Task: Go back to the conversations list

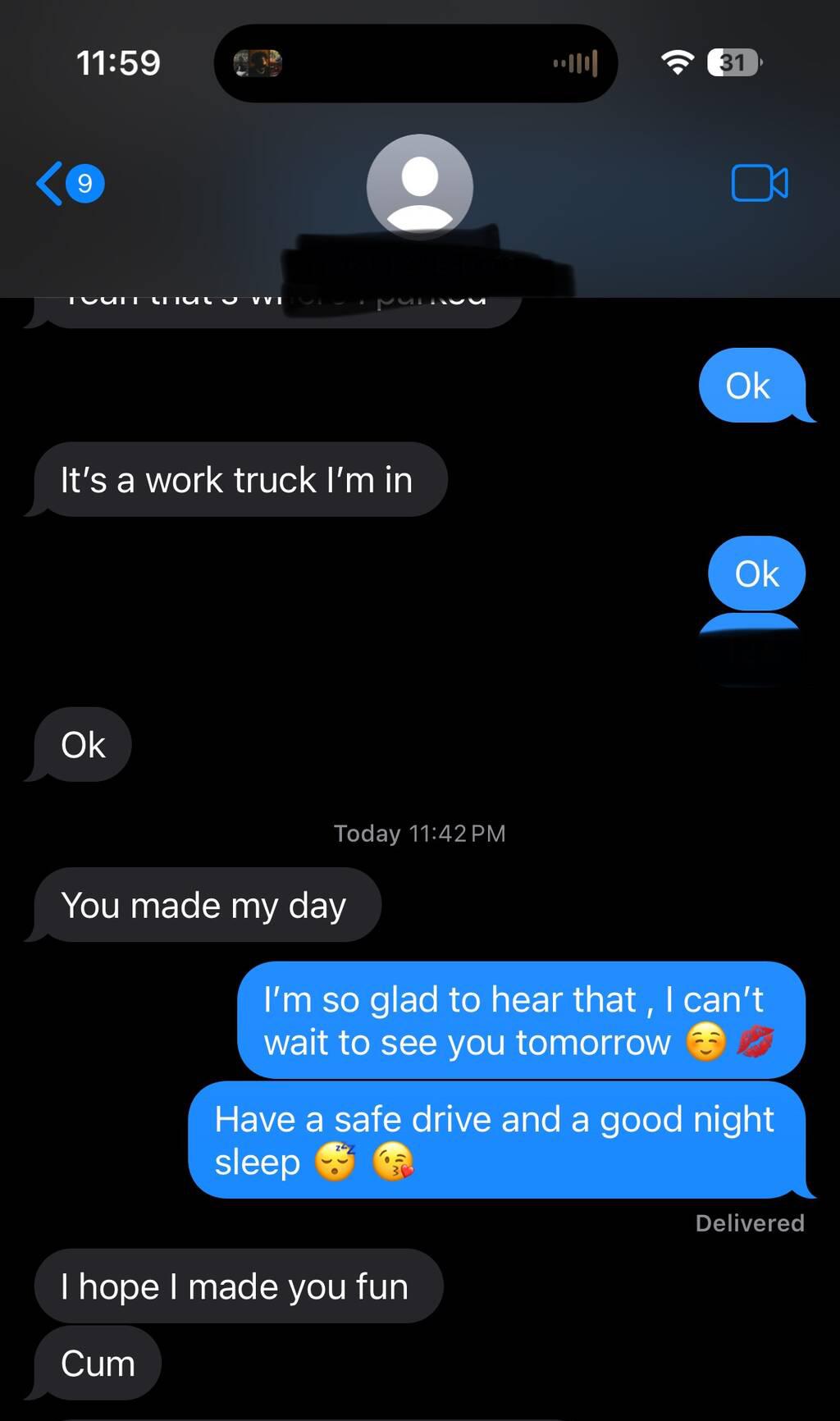Action: pos(68,183)
